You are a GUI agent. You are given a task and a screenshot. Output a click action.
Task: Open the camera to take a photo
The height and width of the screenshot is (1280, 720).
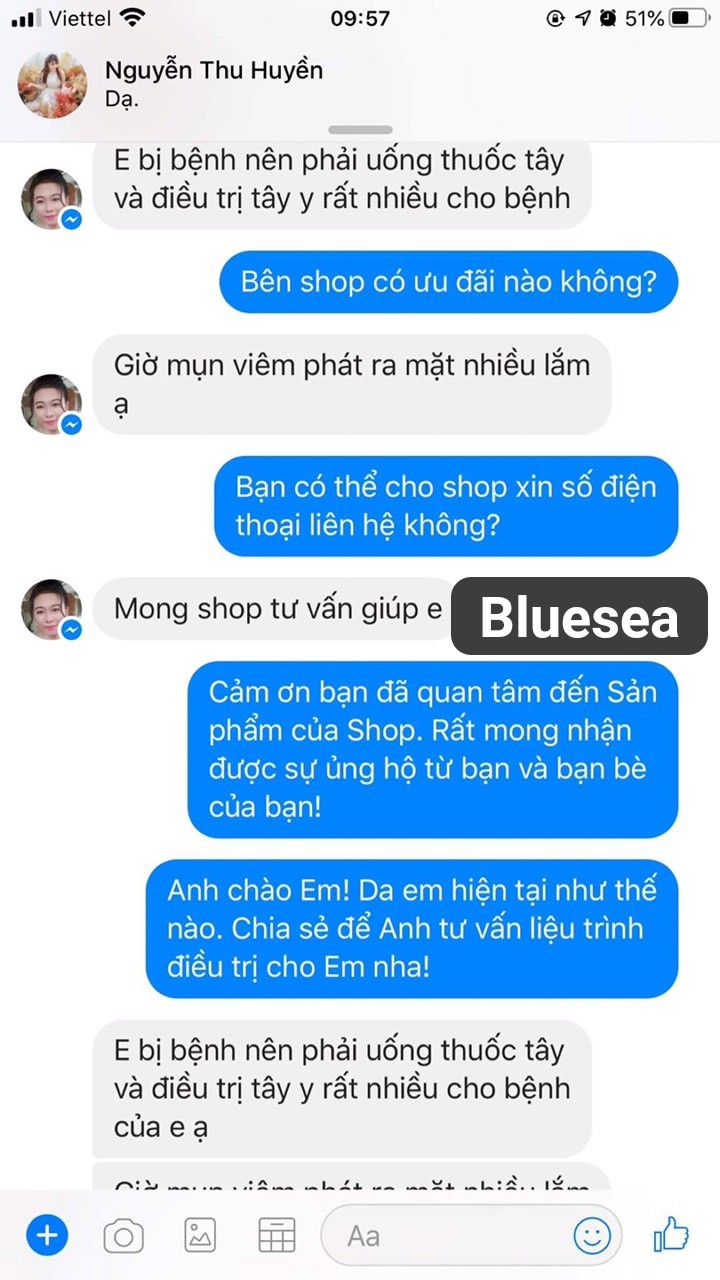[122, 1235]
